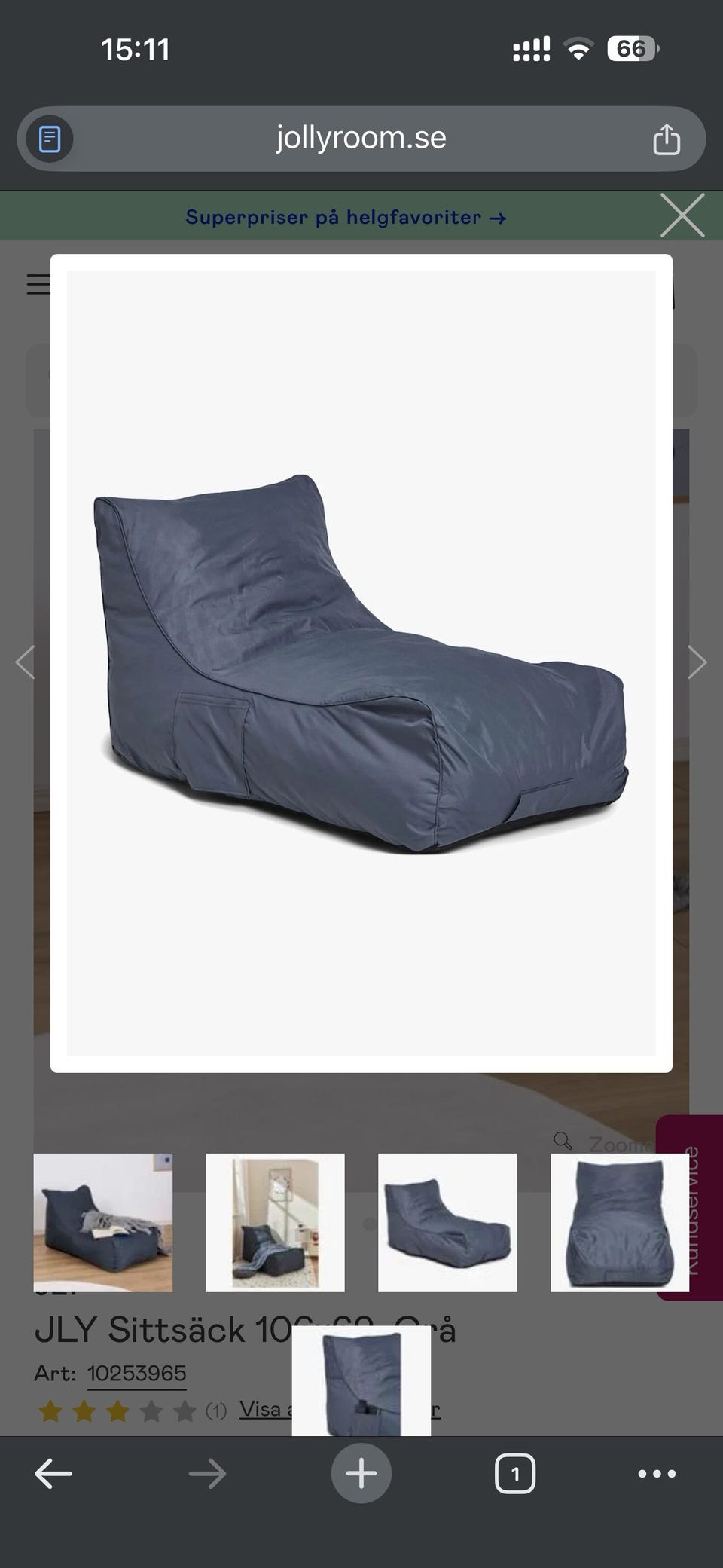Screen dimensions: 723x1568
Task: Show the previous product image
Action: (x=26, y=663)
